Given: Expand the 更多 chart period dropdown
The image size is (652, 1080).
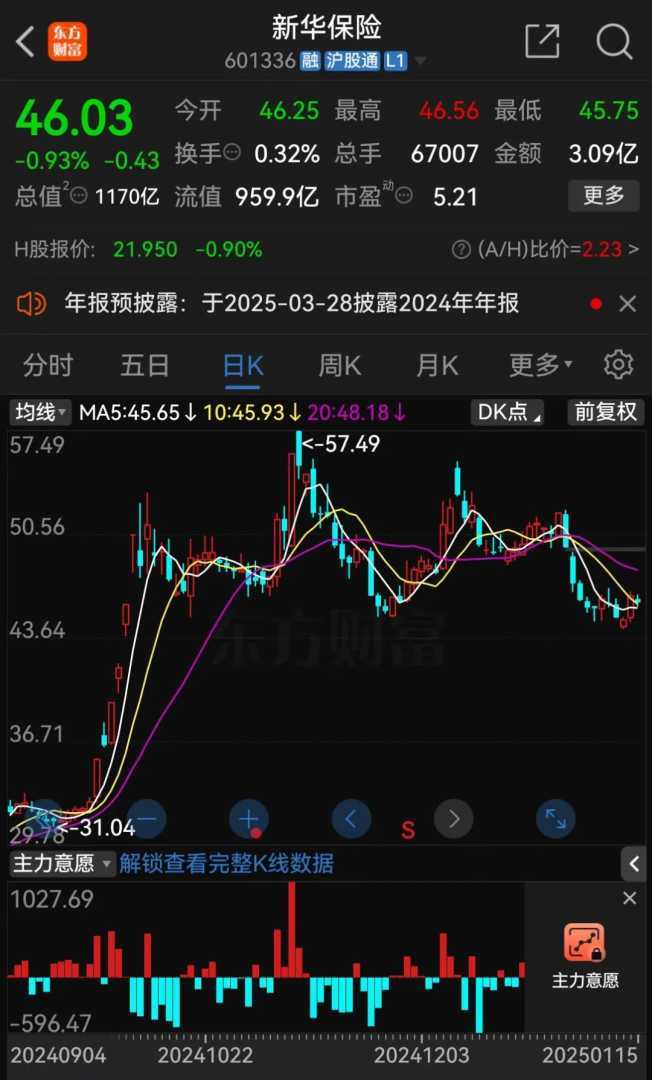Looking at the screenshot, I should (540, 366).
